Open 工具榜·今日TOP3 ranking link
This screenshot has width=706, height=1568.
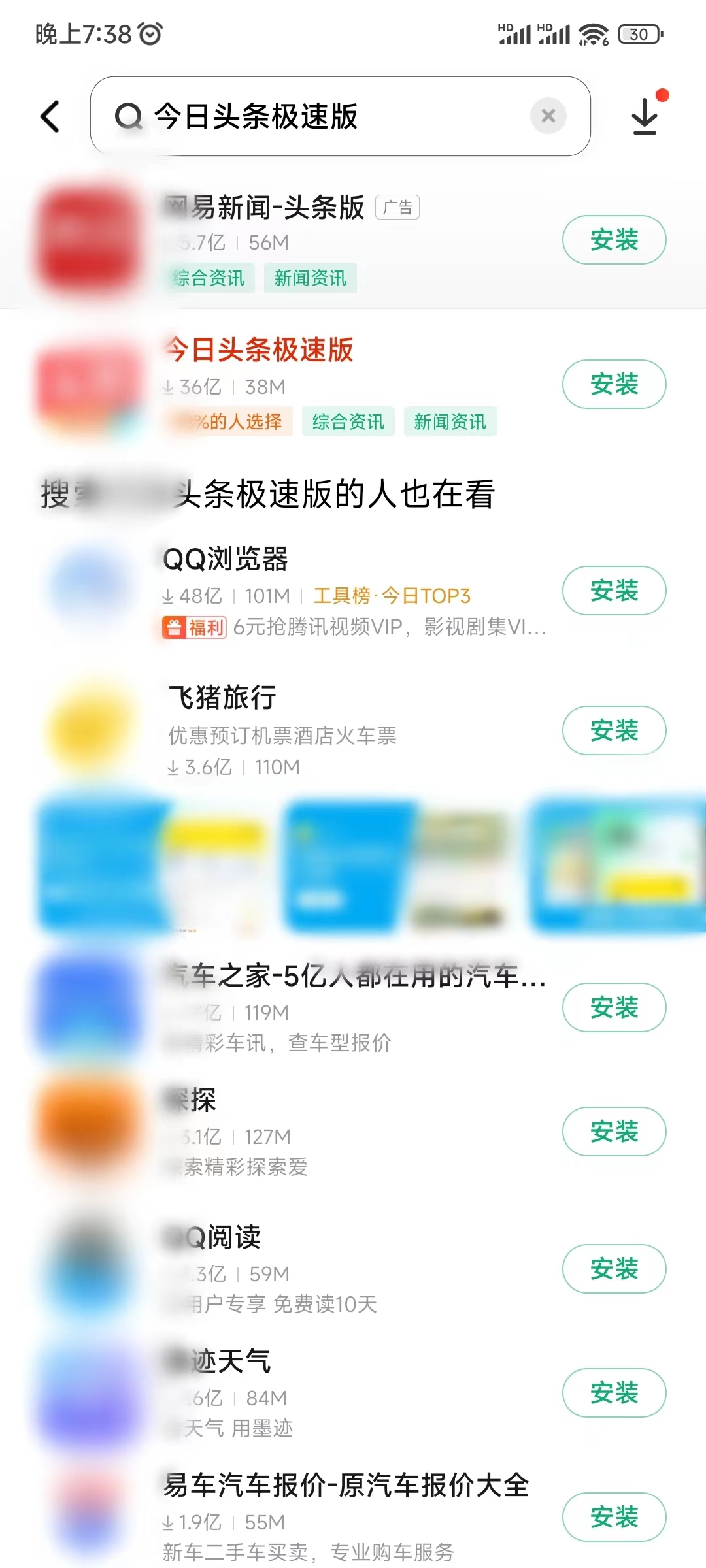pos(394,595)
